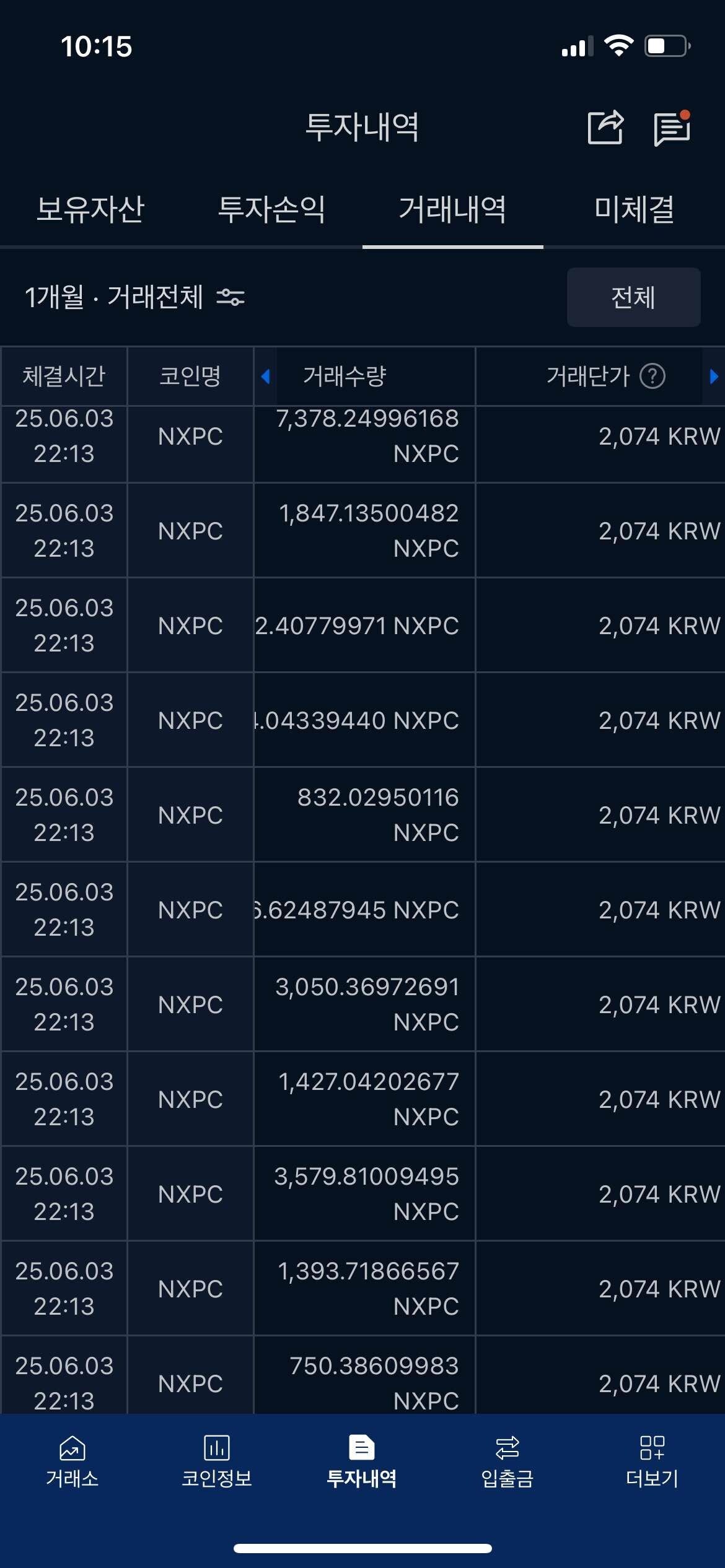725x1568 pixels.
Task: Tap the 전체 coin filter button
Action: point(633,297)
